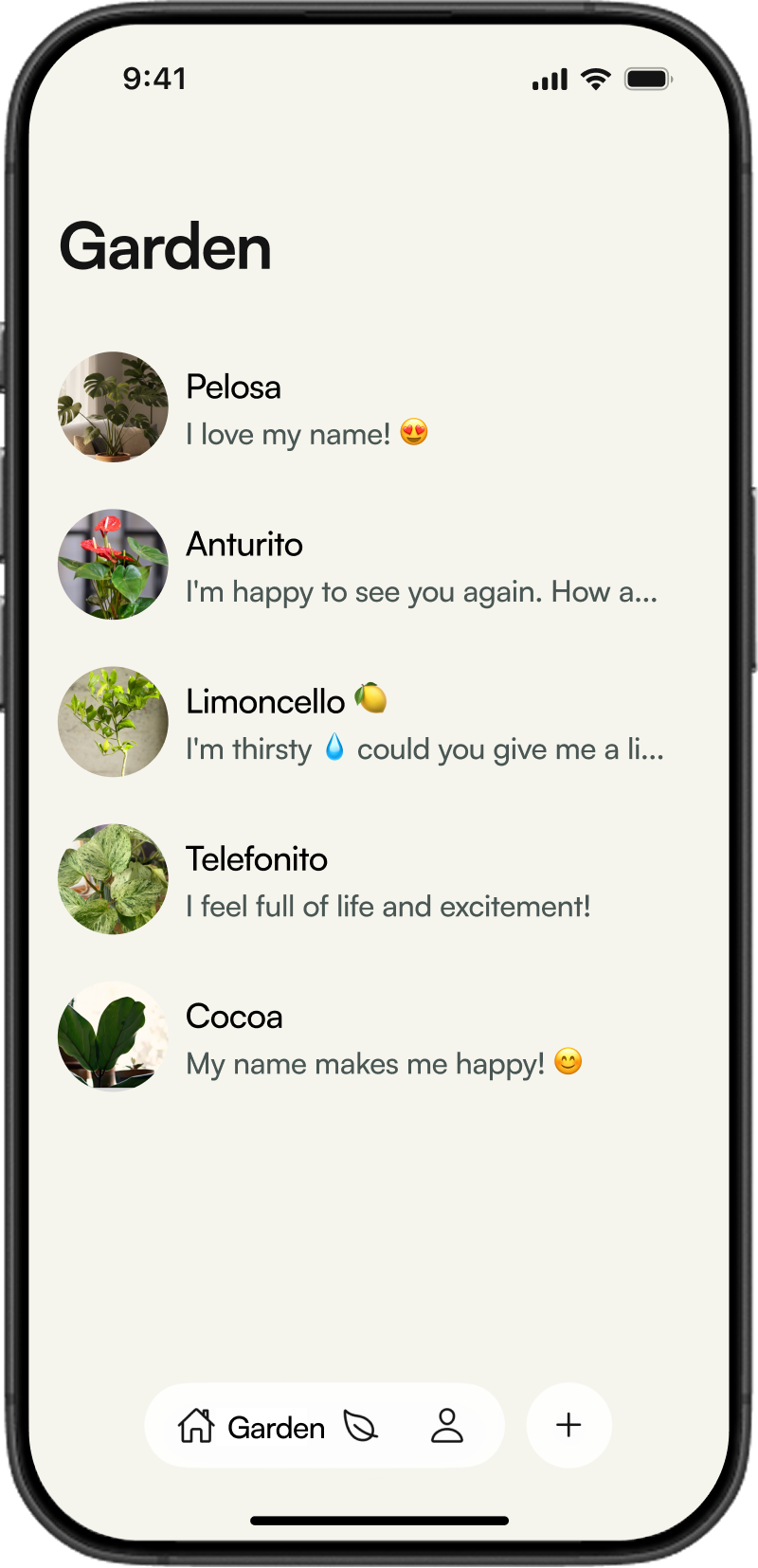Open Pelosa's avatar photo
The height and width of the screenshot is (1568, 758).
[113, 406]
